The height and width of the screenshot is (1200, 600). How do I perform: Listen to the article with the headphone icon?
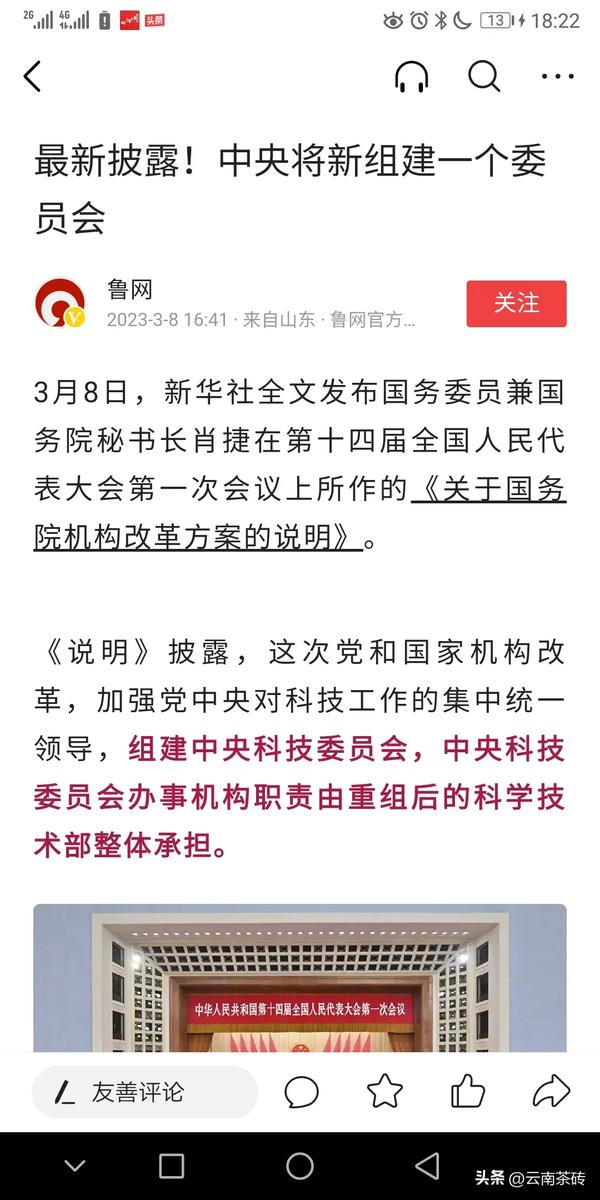click(x=411, y=76)
